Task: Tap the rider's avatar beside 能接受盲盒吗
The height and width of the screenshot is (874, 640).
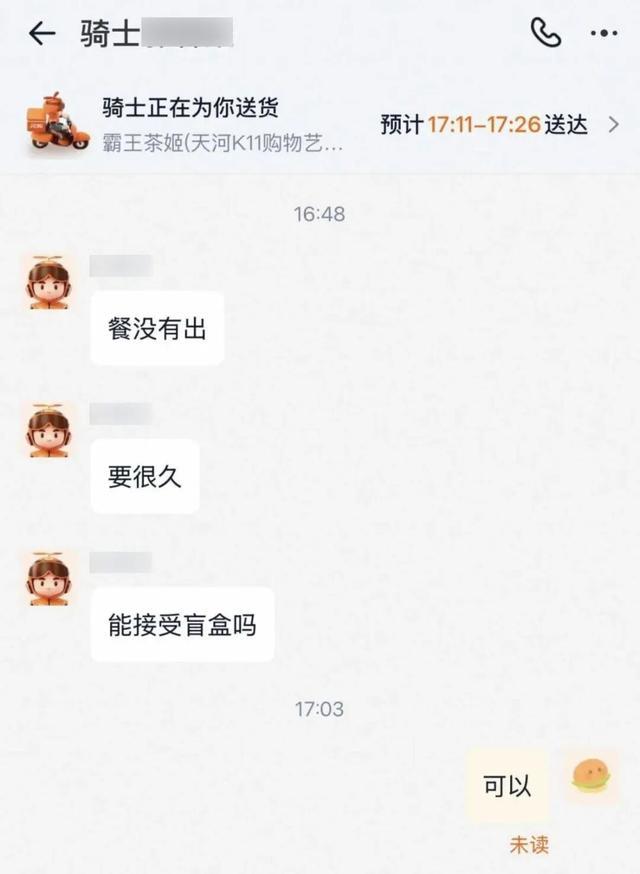Action: 49,579
